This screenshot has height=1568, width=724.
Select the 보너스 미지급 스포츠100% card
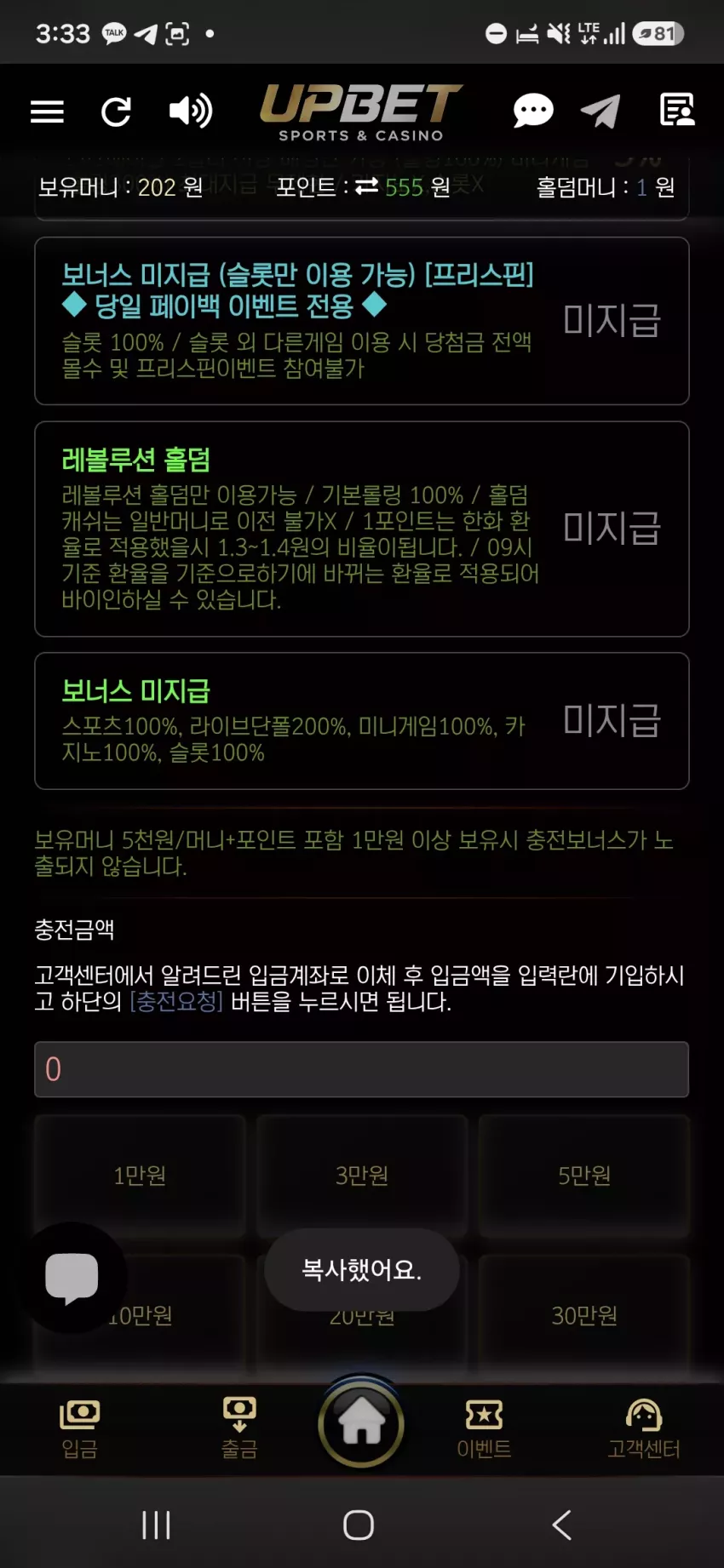362,721
